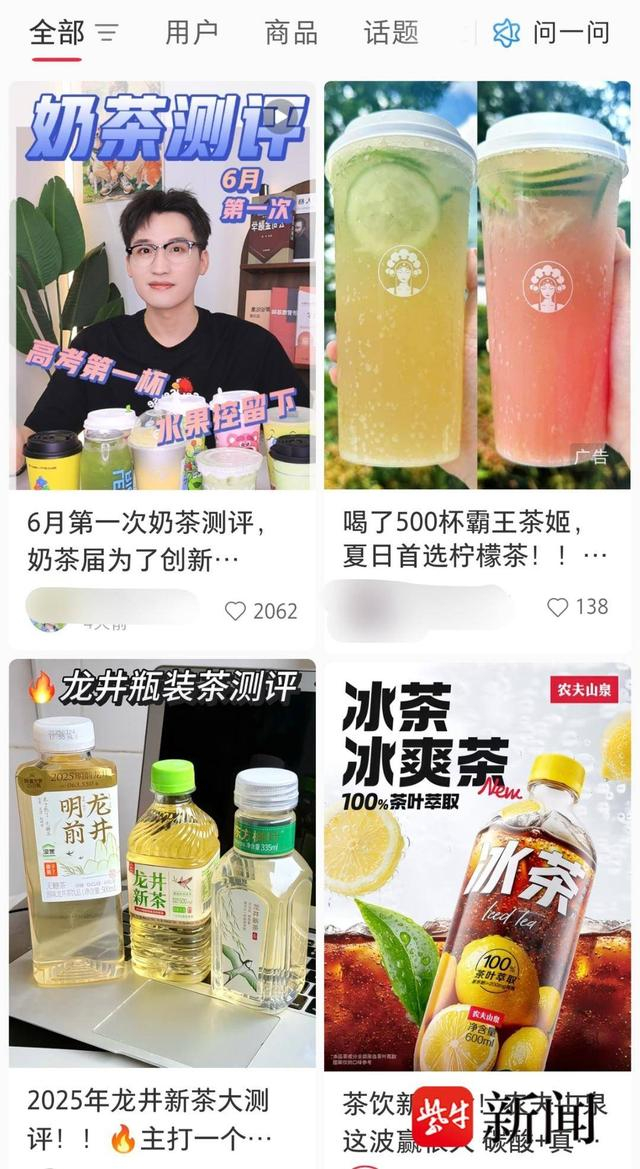640x1169 pixels.
Task: Open the 霸王茶姬 lemon tea post
Action: tap(477, 285)
